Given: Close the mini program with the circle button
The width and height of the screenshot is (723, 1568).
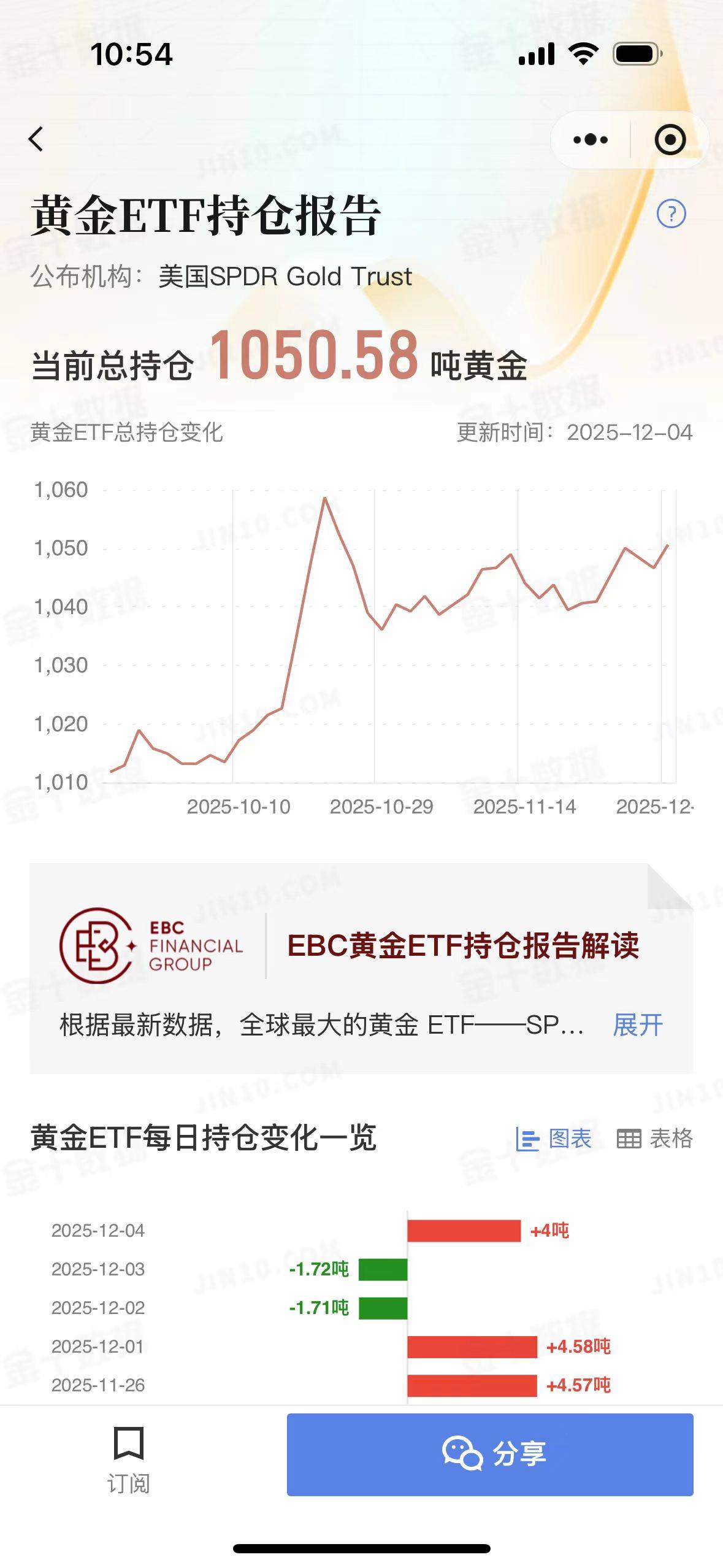Looking at the screenshot, I should point(670,140).
